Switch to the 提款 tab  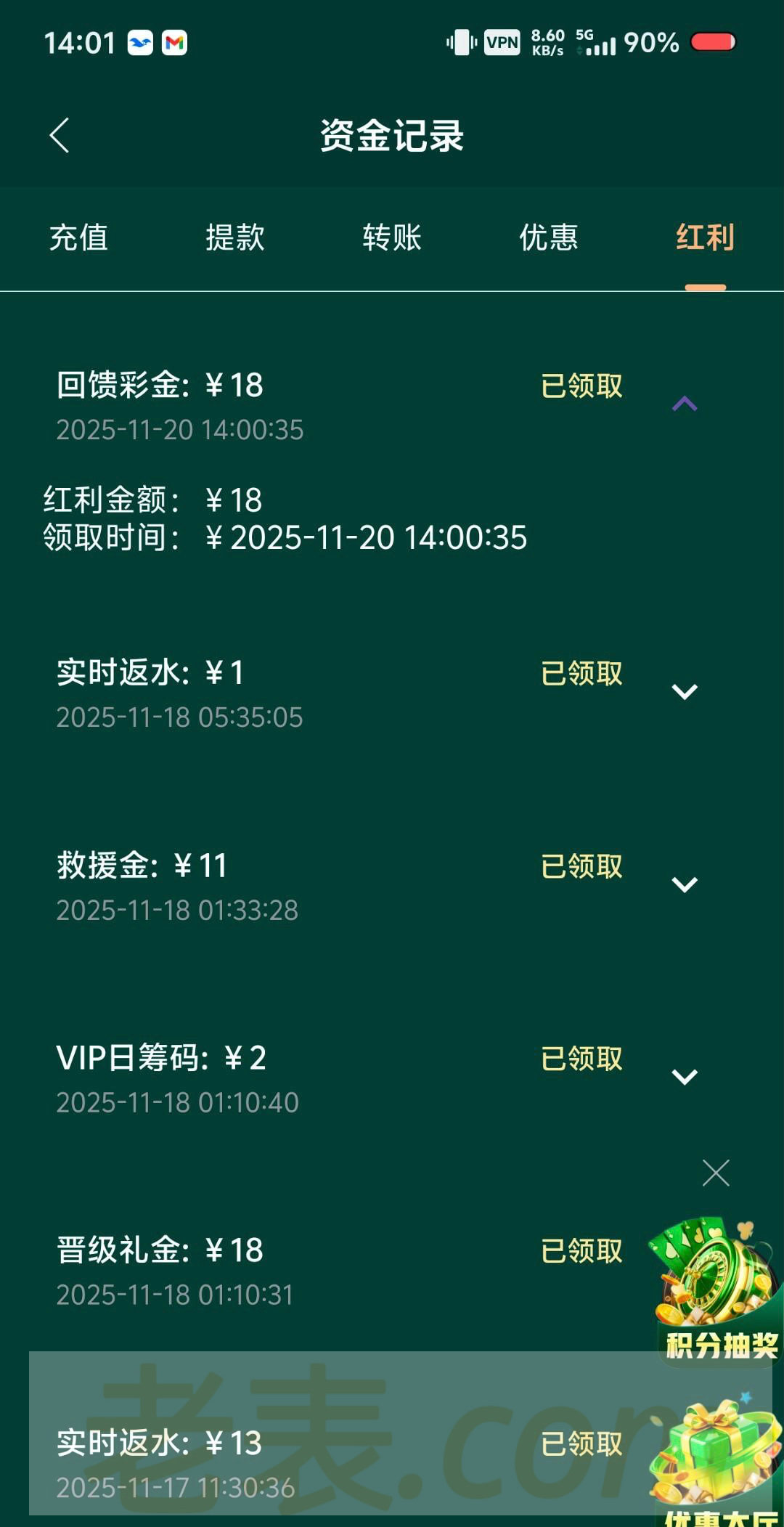tap(235, 237)
